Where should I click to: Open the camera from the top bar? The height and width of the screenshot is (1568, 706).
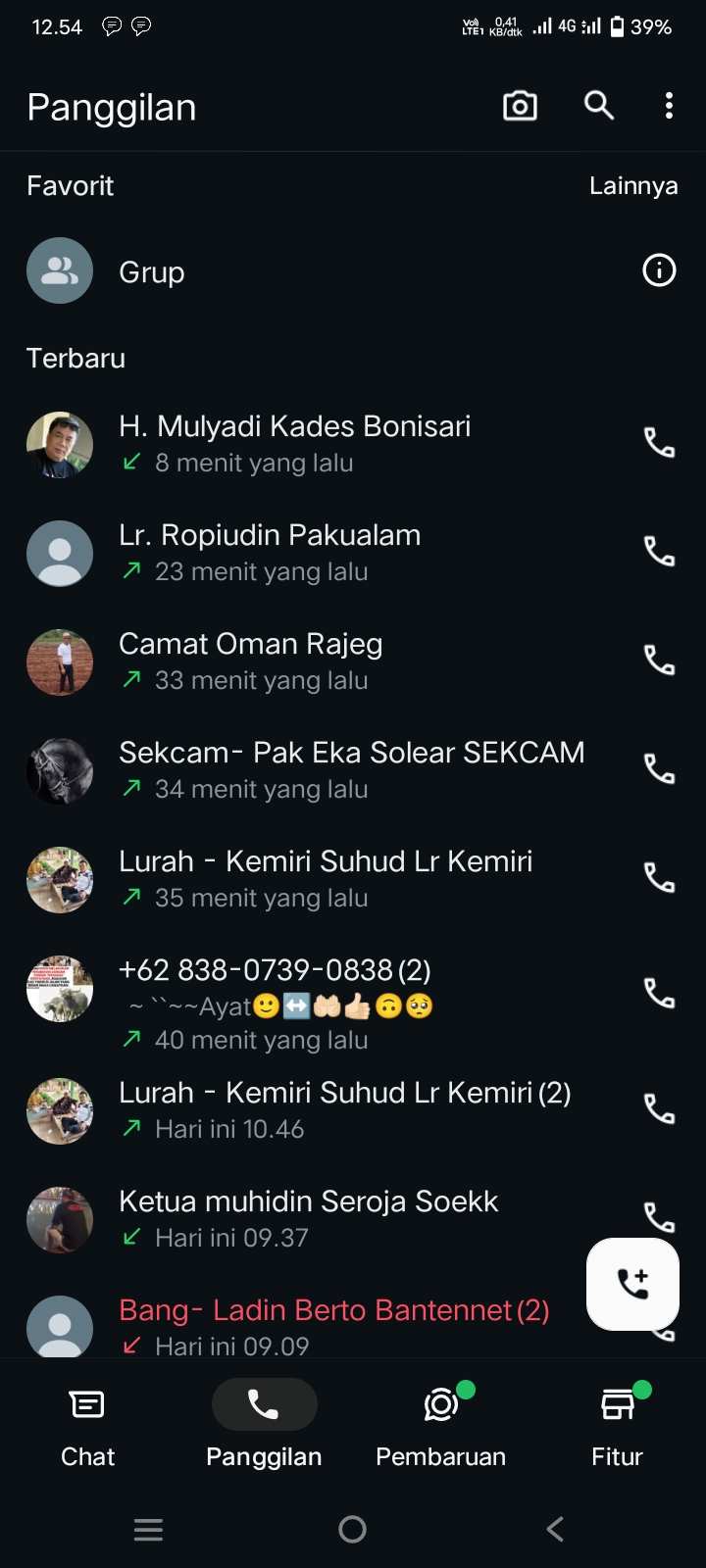click(x=520, y=106)
